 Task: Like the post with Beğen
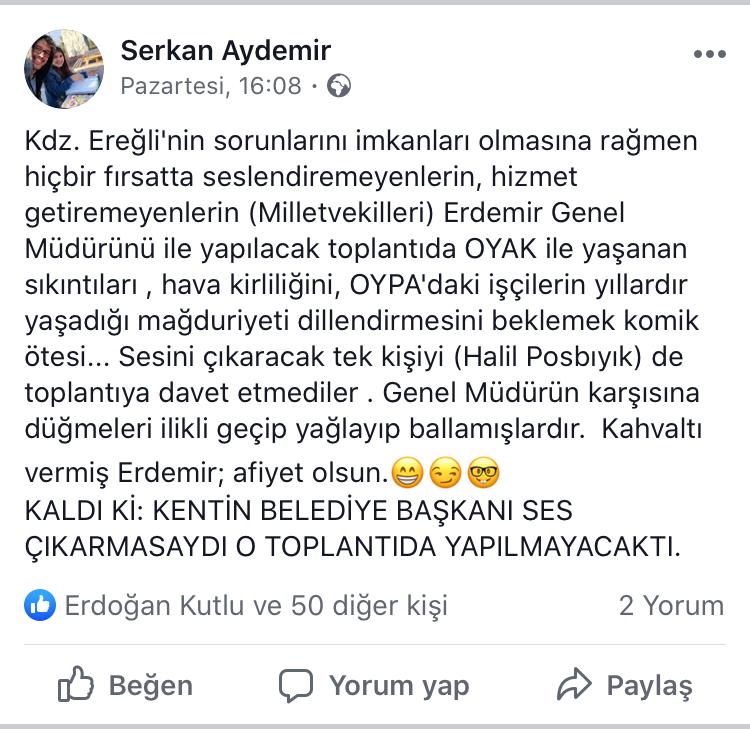coord(125,685)
